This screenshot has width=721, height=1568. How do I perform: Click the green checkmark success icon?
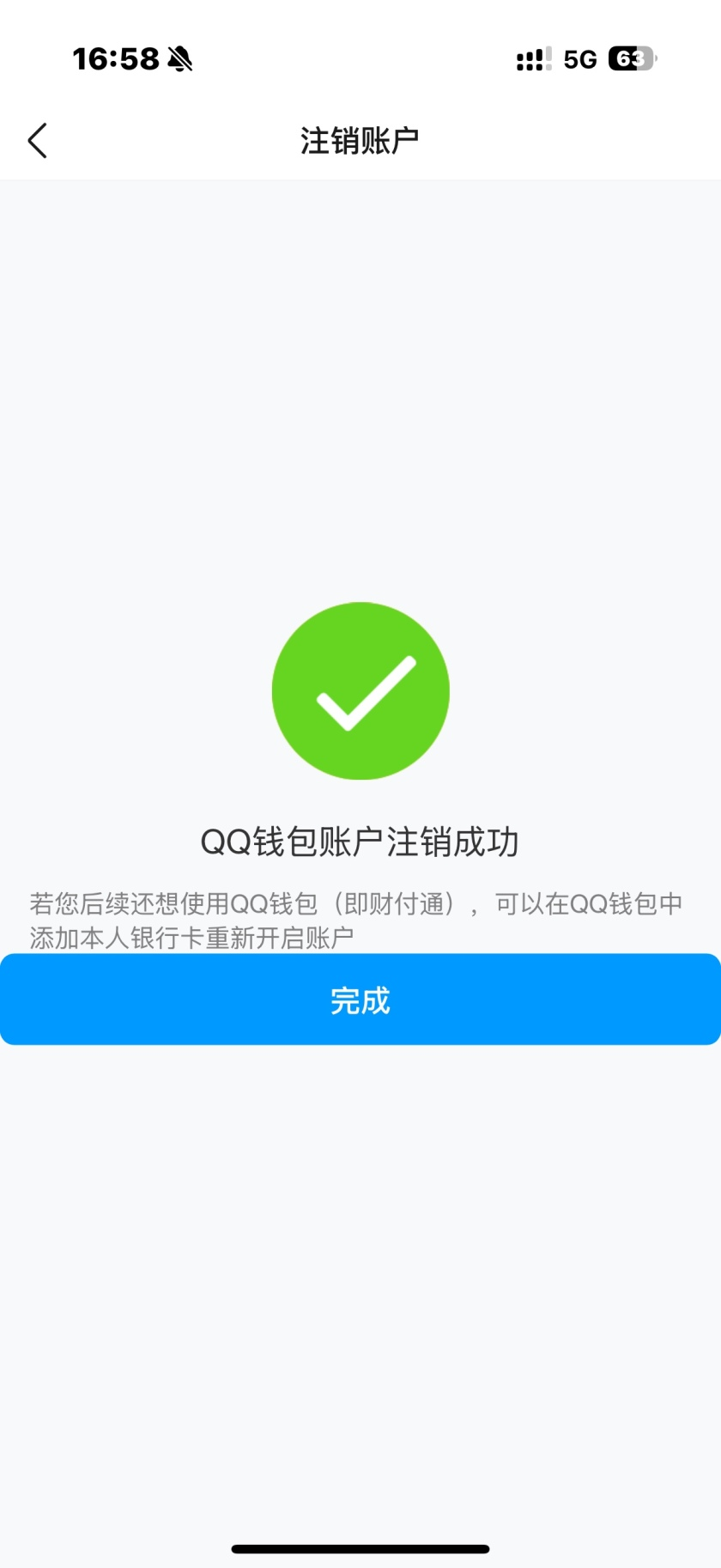(360, 690)
